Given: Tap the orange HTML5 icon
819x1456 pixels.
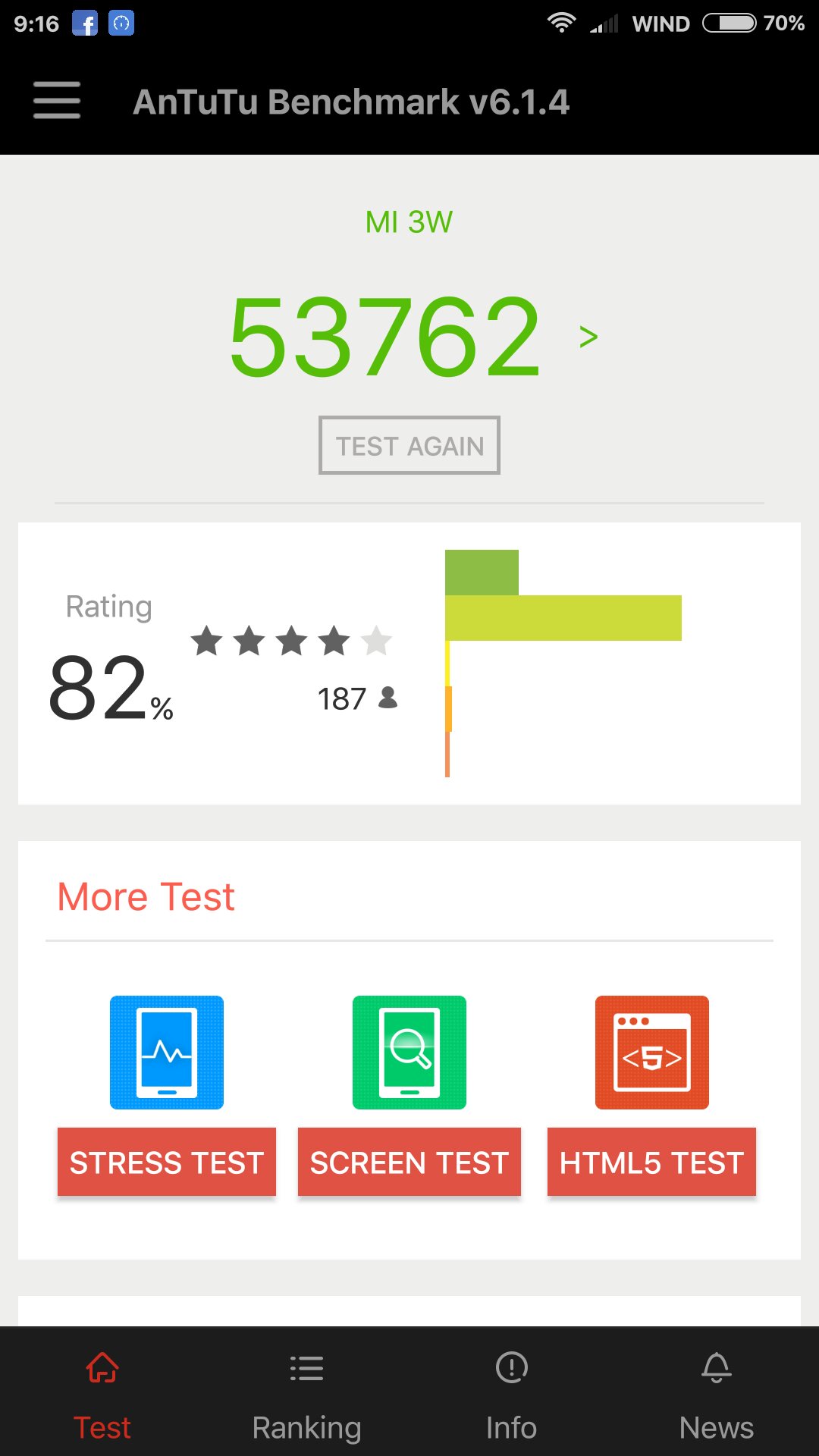Looking at the screenshot, I should click(x=651, y=1053).
